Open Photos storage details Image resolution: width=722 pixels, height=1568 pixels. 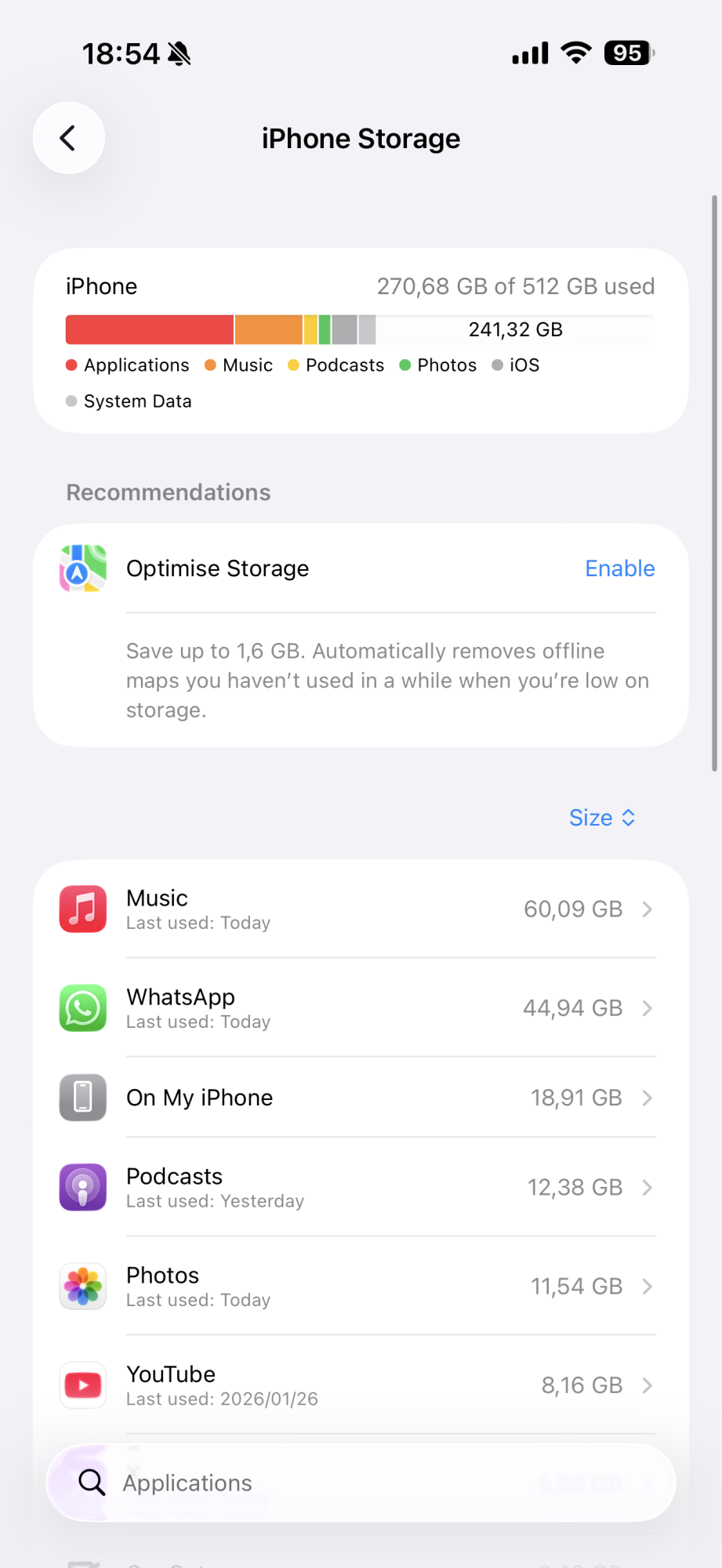click(361, 1286)
